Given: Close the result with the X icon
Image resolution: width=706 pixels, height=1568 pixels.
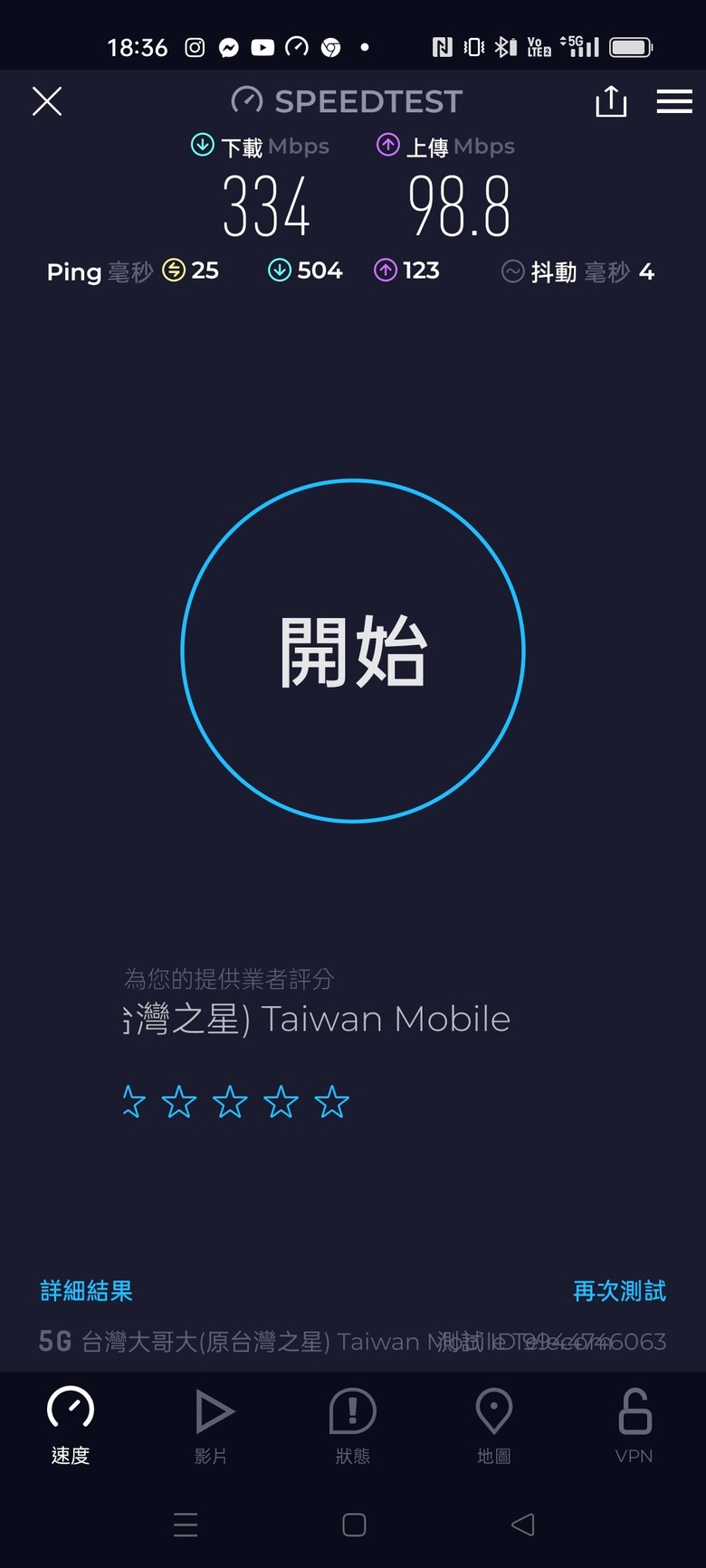Looking at the screenshot, I should tap(47, 101).
